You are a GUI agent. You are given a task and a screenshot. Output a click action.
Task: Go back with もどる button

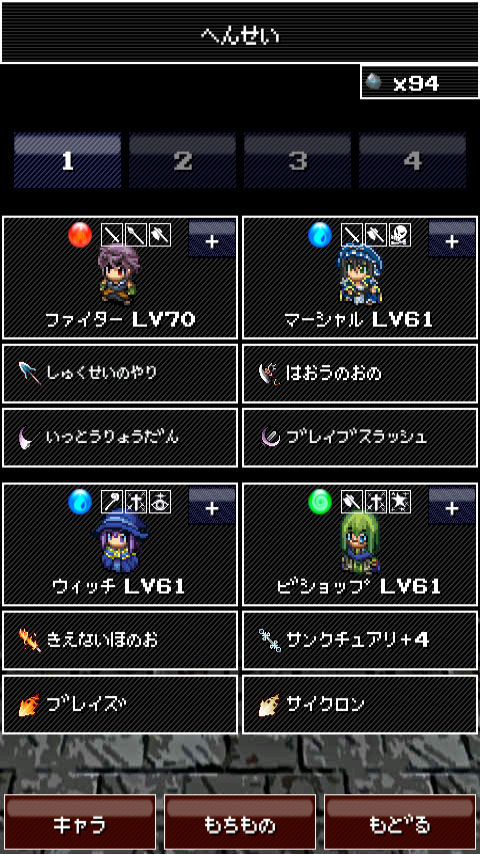[400, 824]
